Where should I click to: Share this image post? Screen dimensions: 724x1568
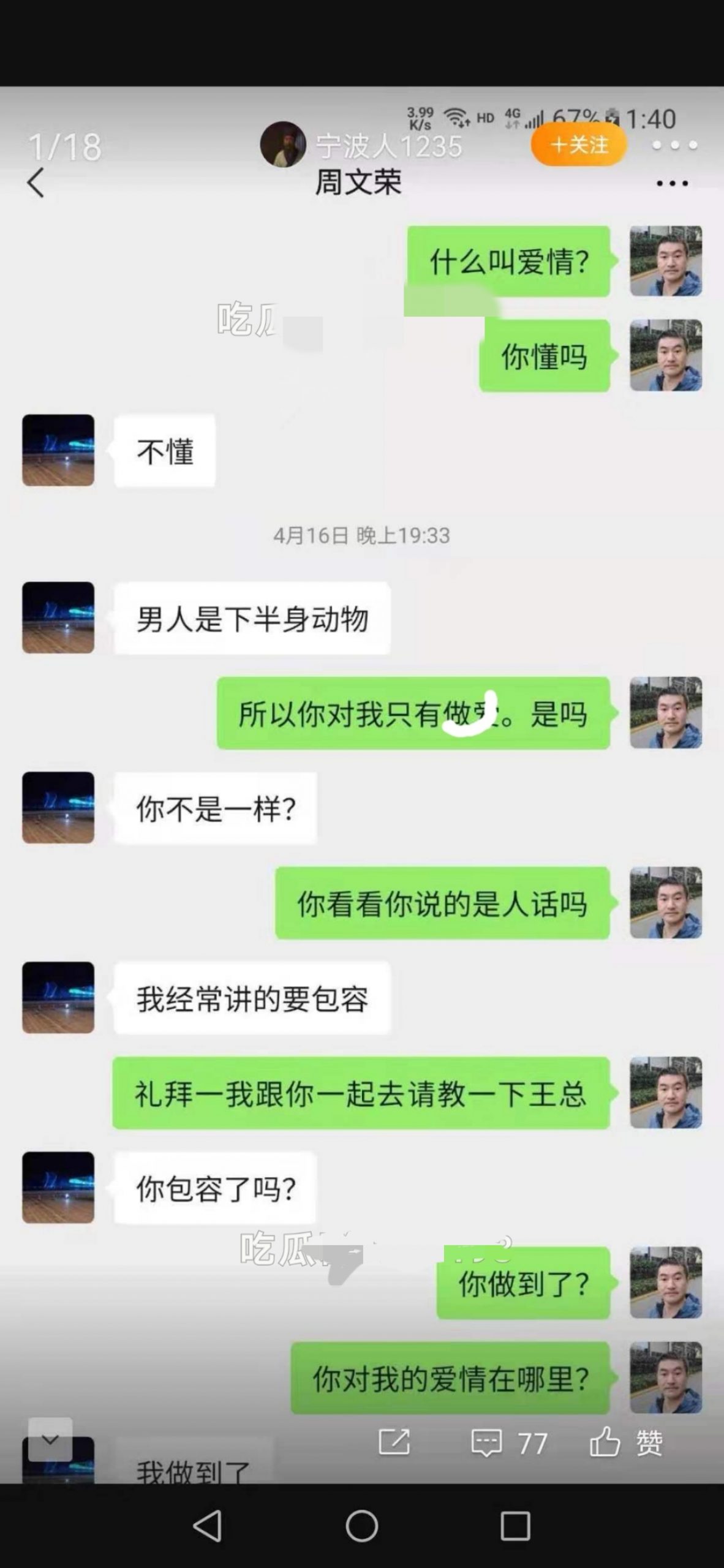pyautogui.click(x=394, y=1442)
